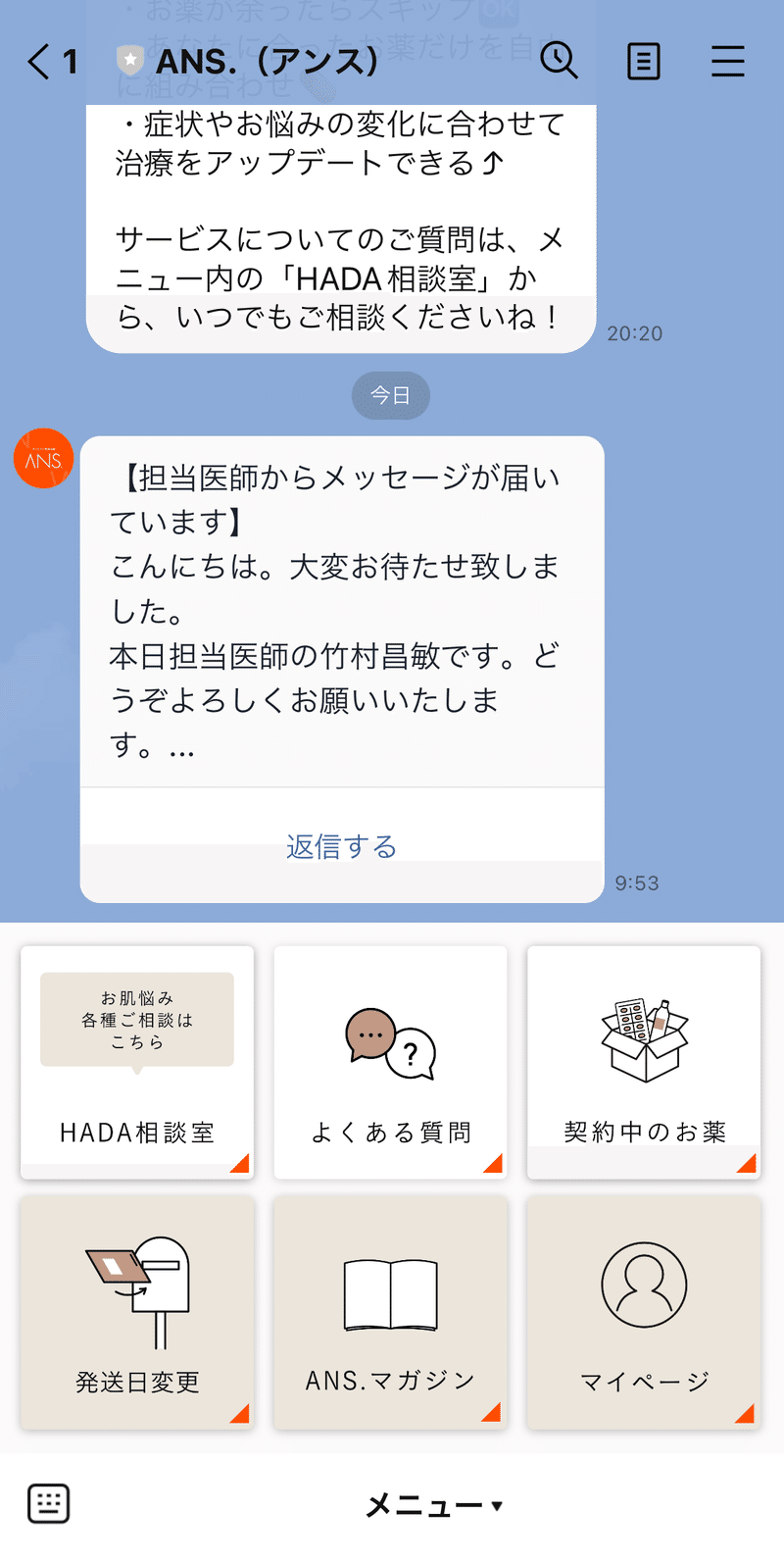Screen dimensions: 784x1563
Task: Open the doctor's message card
Action: pos(342,612)
